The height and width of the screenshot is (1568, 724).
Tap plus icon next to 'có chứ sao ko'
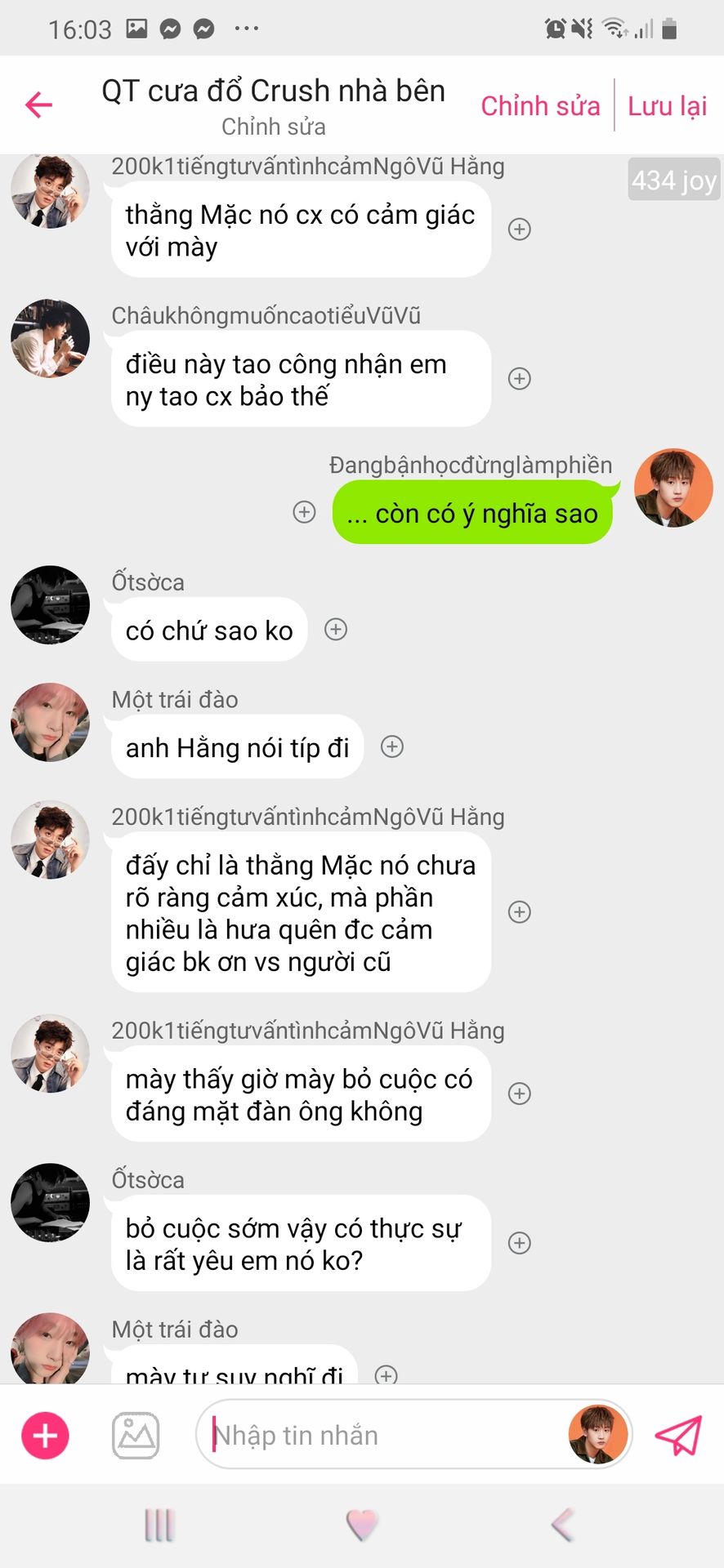pyautogui.click(x=336, y=630)
